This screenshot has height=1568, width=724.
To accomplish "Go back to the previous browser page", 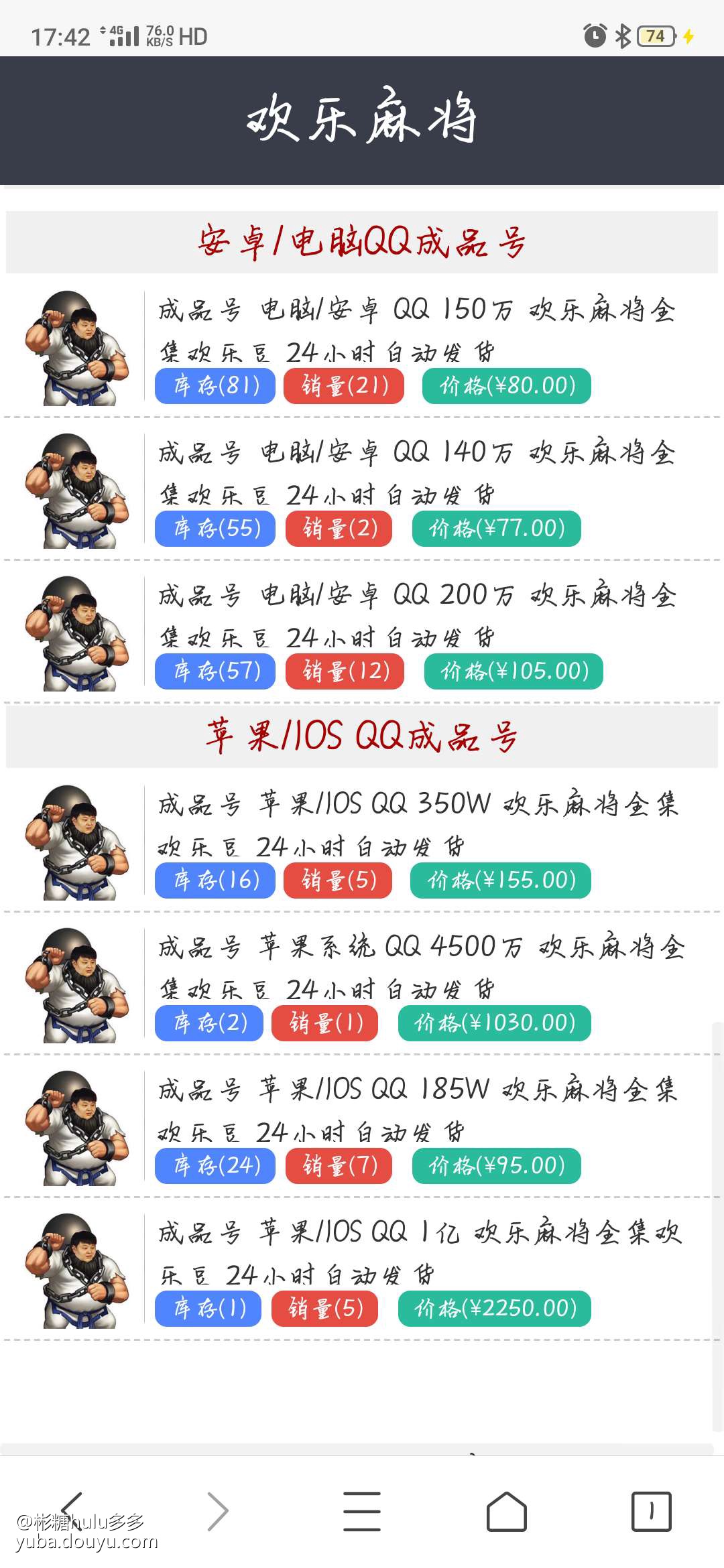I will [72, 1511].
